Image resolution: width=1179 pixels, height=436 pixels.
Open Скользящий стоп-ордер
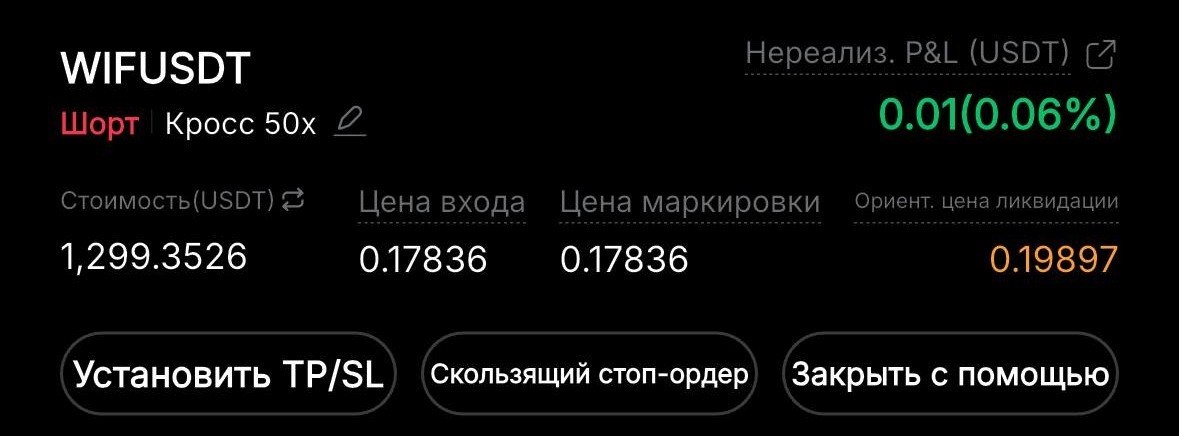coord(589,374)
